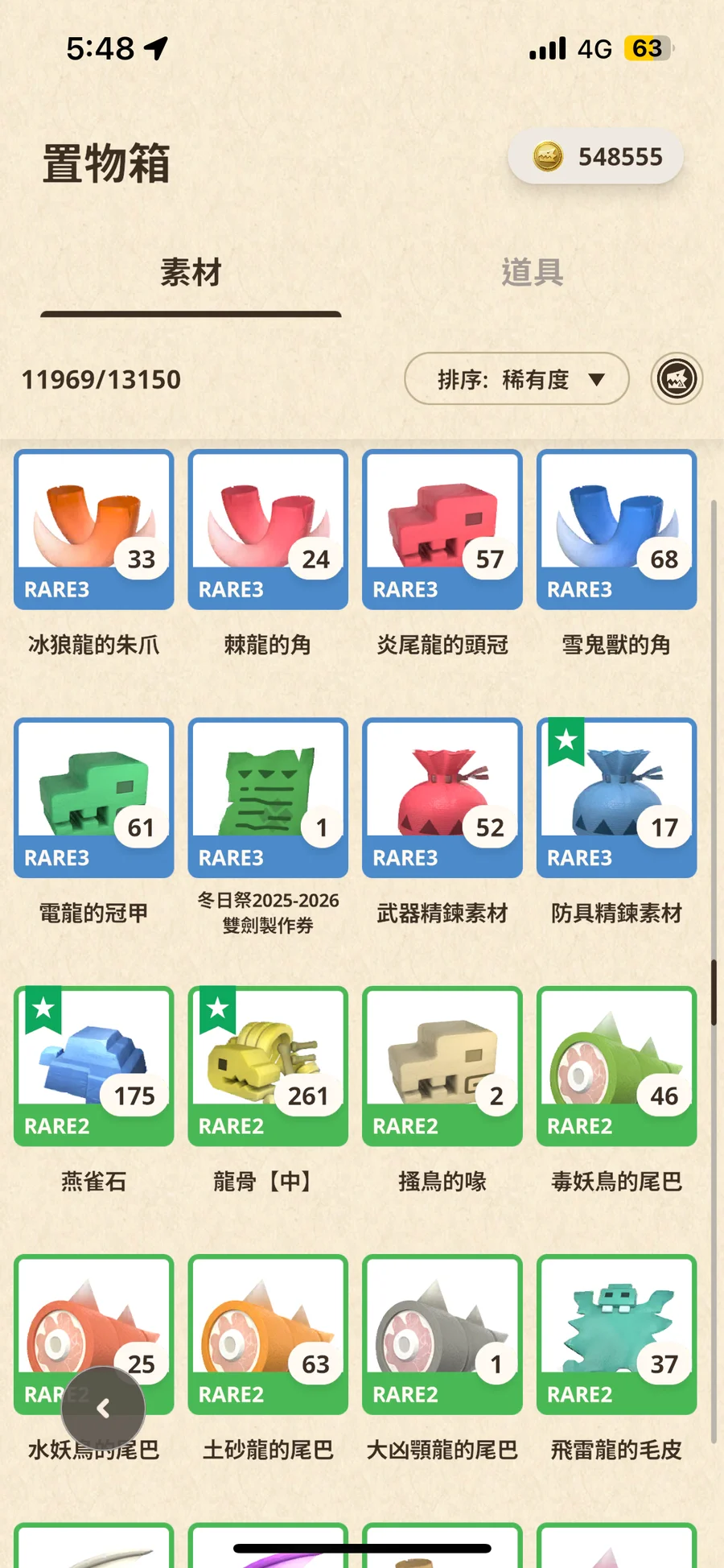Select the 素材 tab
Viewport: 724px width, 1568px height.
coord(191,273)
